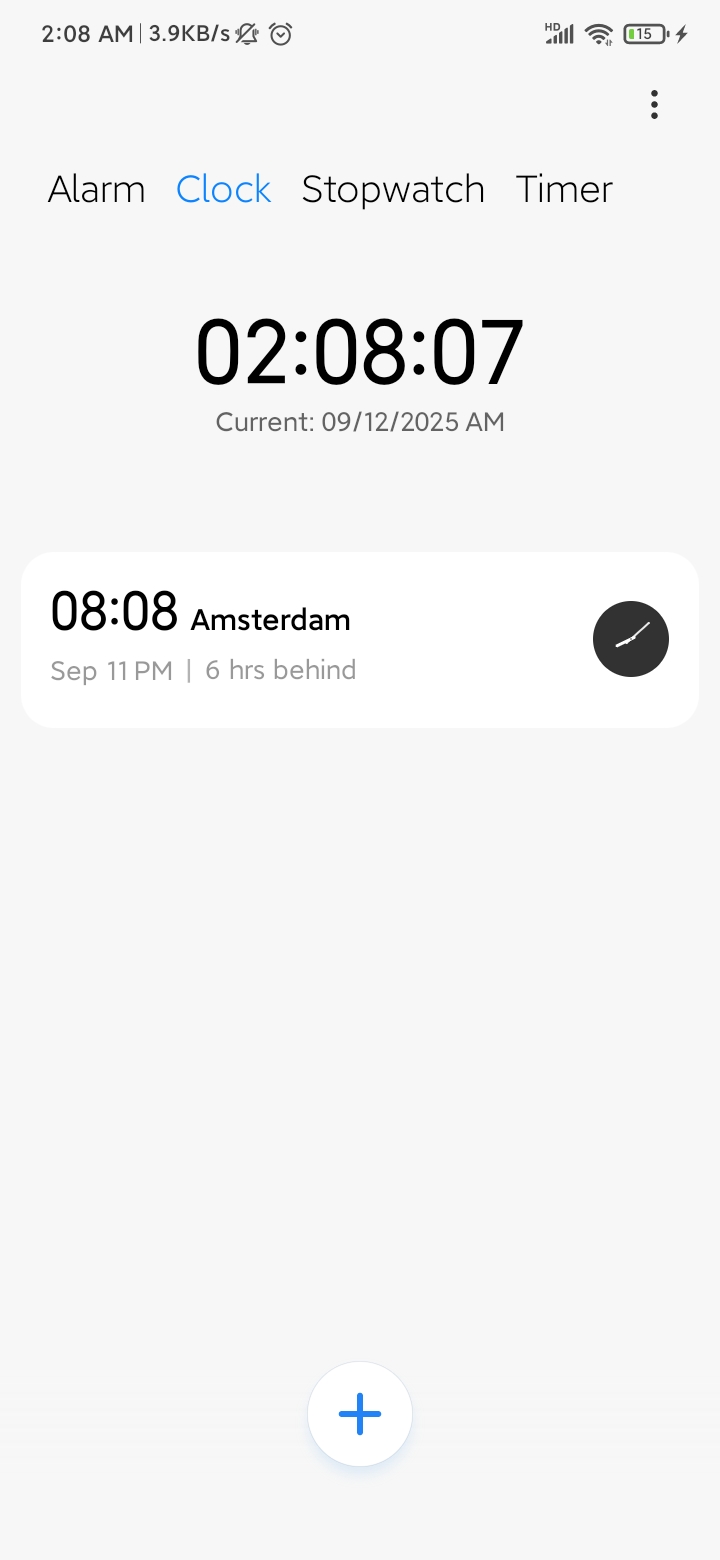The height and width of the screenshot is (1560, 720).
Task: Add a new city with the plus button
Action: click(x=360, y=1414)
